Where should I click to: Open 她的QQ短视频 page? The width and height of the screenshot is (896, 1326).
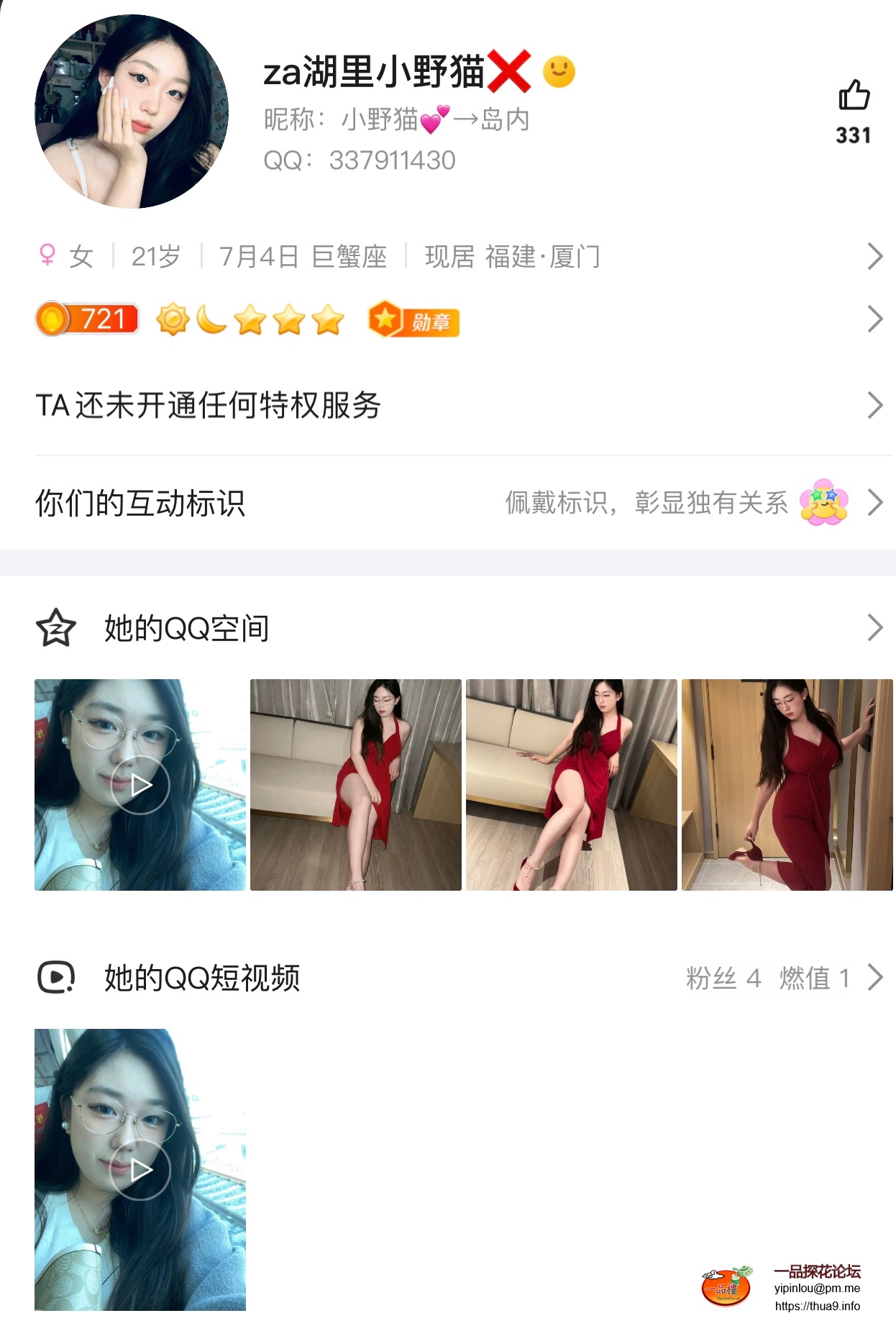click(x=460, y=978)
